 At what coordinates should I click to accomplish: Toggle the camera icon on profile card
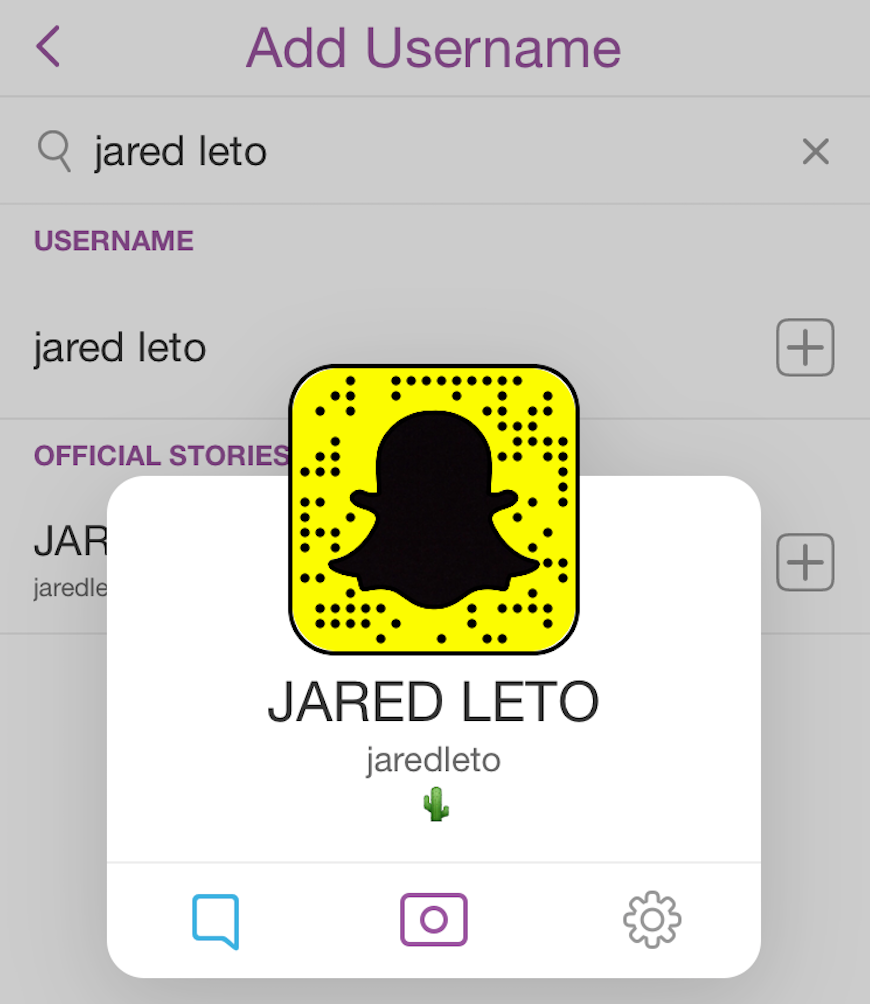[x=433, y=918]
